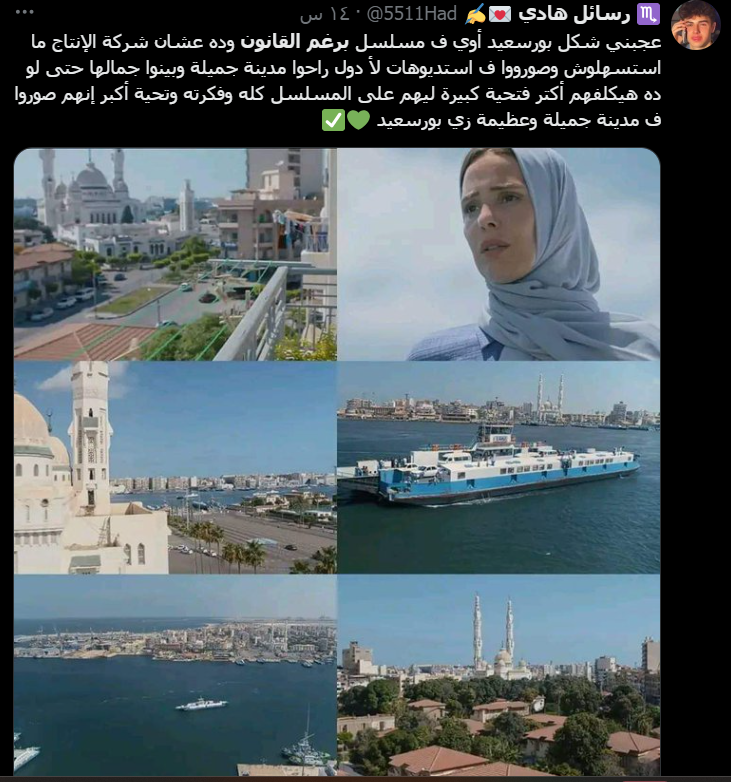View the attached Port Said photo collage
The image size is (731, 782).
(x=337, y=461)
